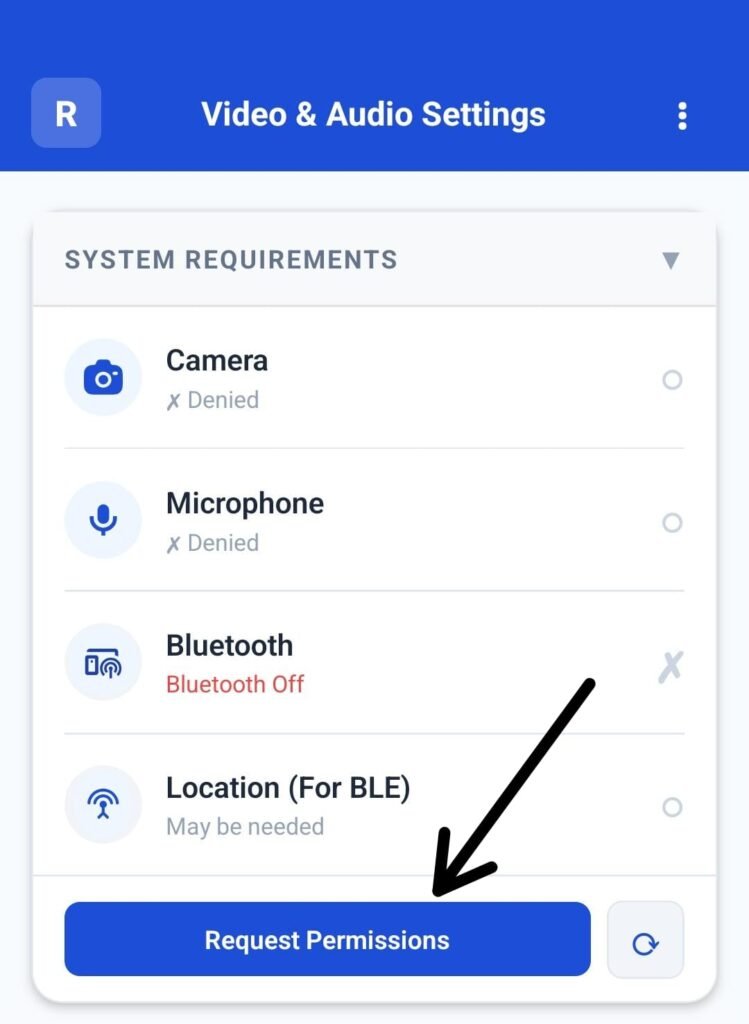Open the Camera permission row
Image resolution: width=749 pixels, height=1024 pixels.
tap(374, 379)
